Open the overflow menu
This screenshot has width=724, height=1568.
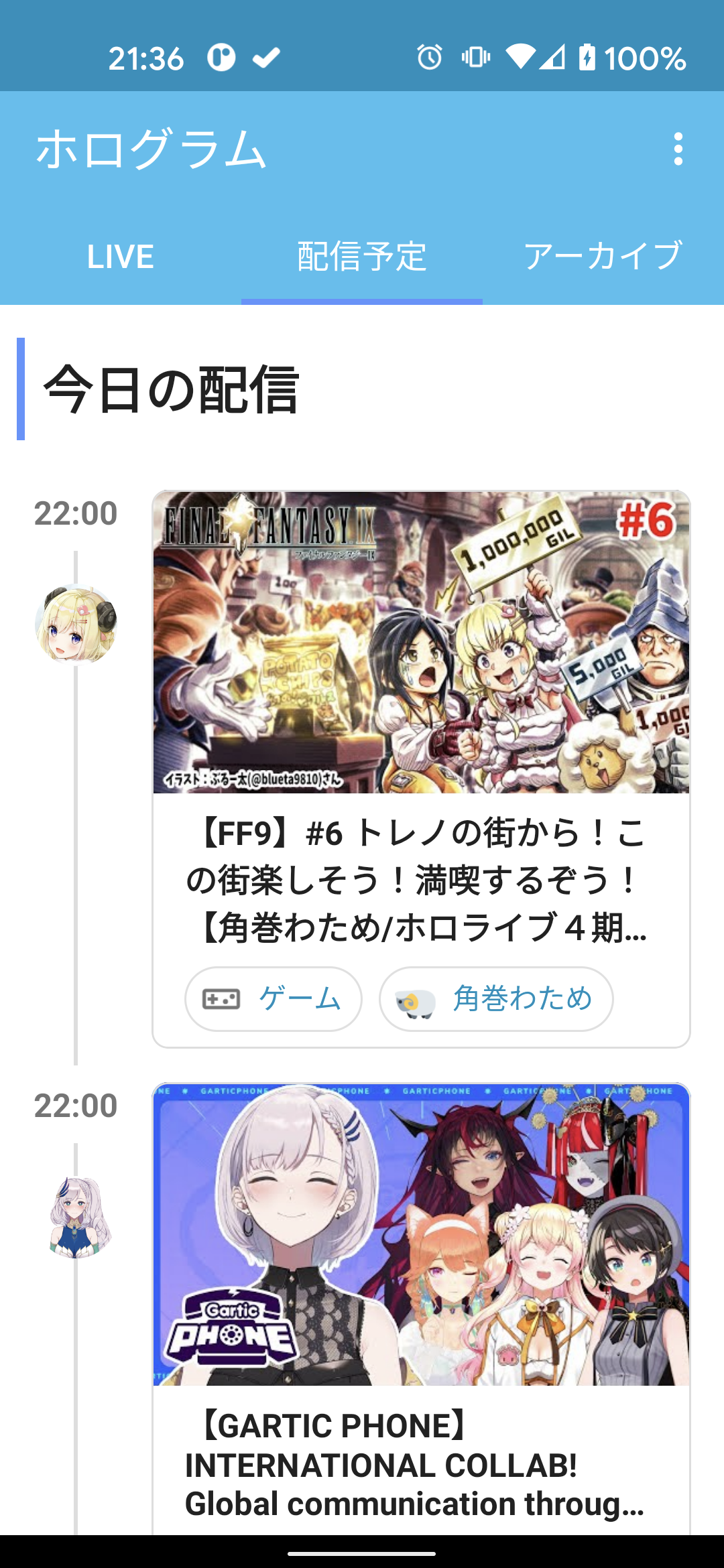(678, 149)
